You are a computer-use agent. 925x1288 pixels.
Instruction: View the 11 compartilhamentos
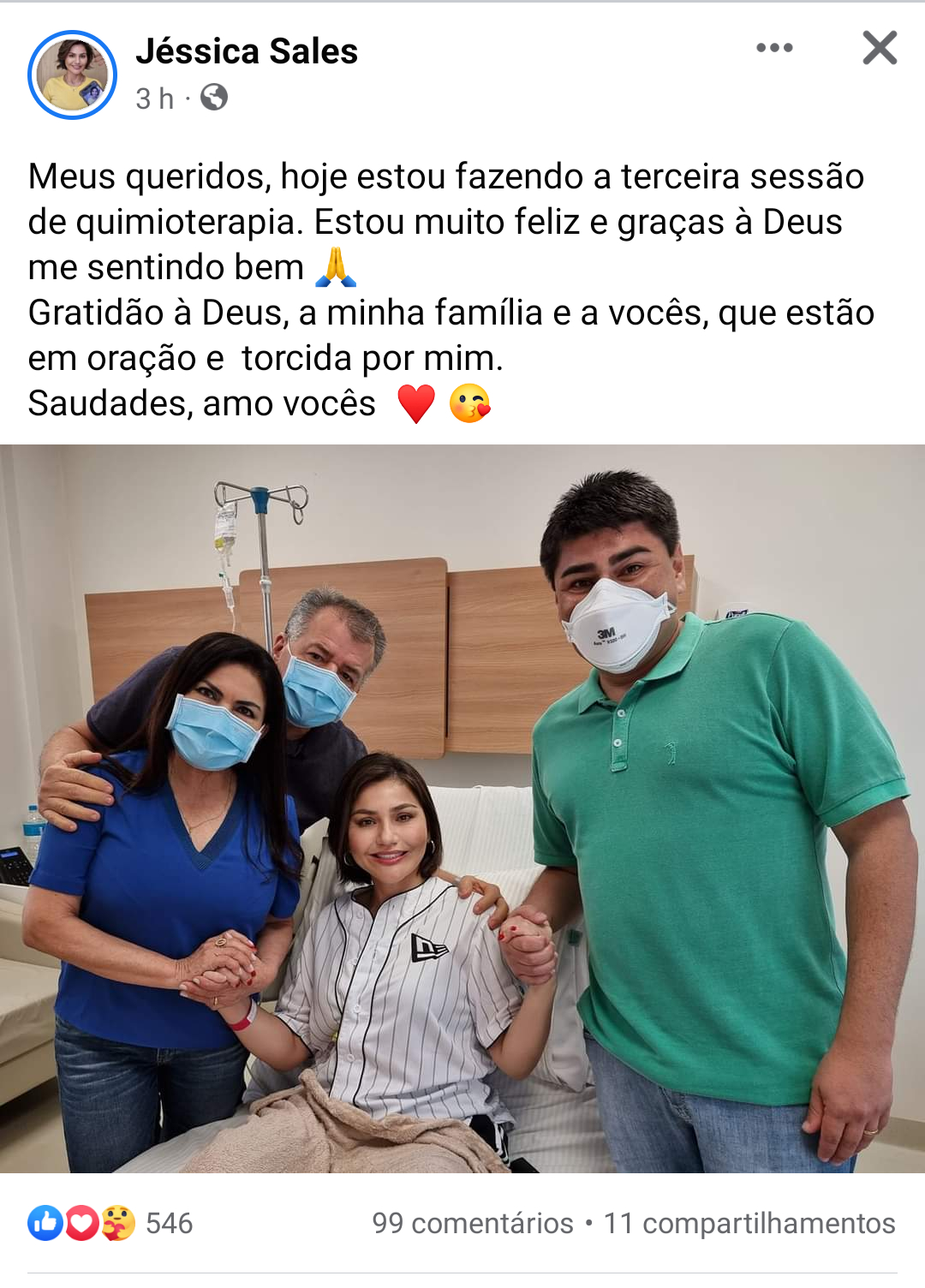click(749, 1223)
